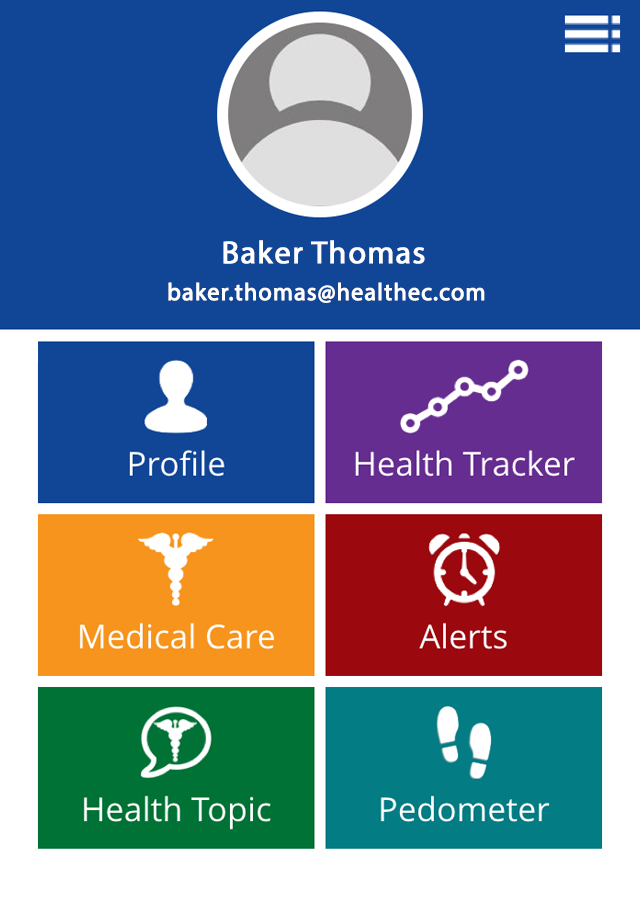View Alerts
The width and height of the screenshot is (640, 920).
[x=464, y=595]
